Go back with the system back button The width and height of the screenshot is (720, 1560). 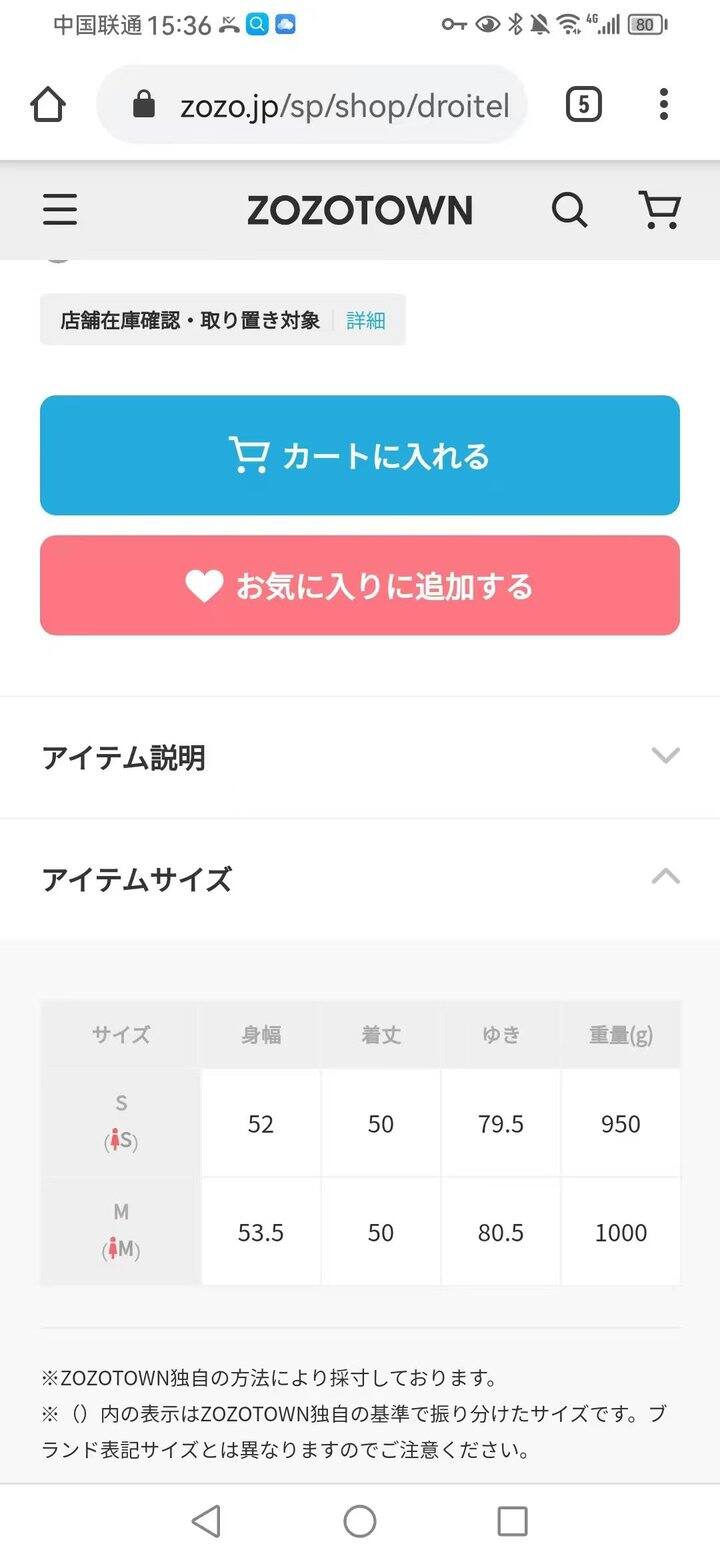(206, 1521)
